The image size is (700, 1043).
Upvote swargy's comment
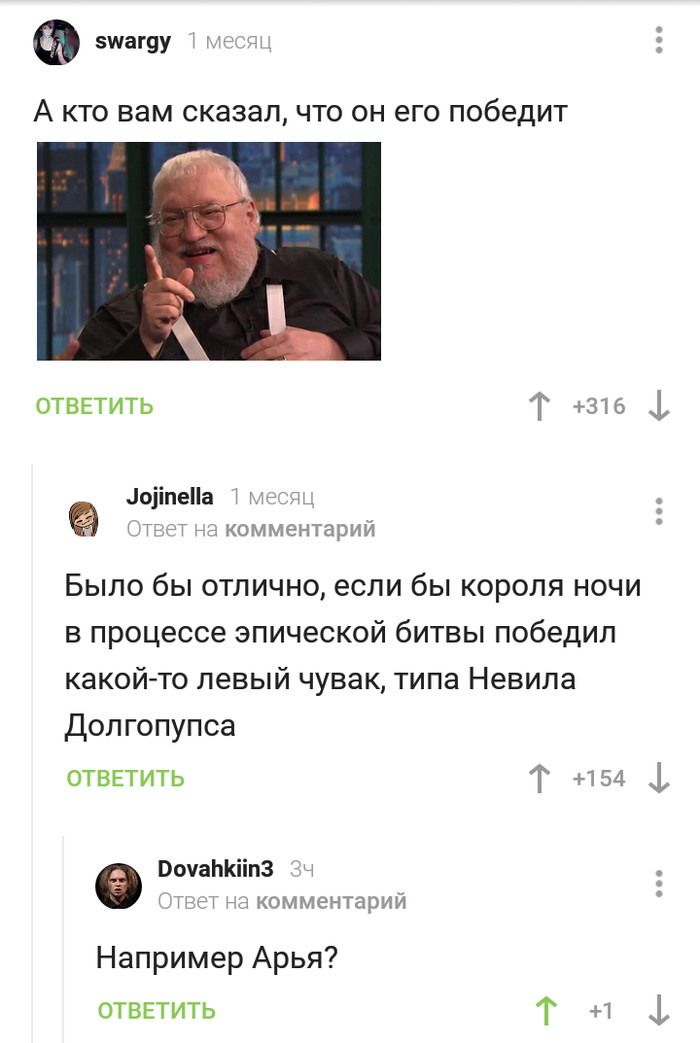click(539, 407)
